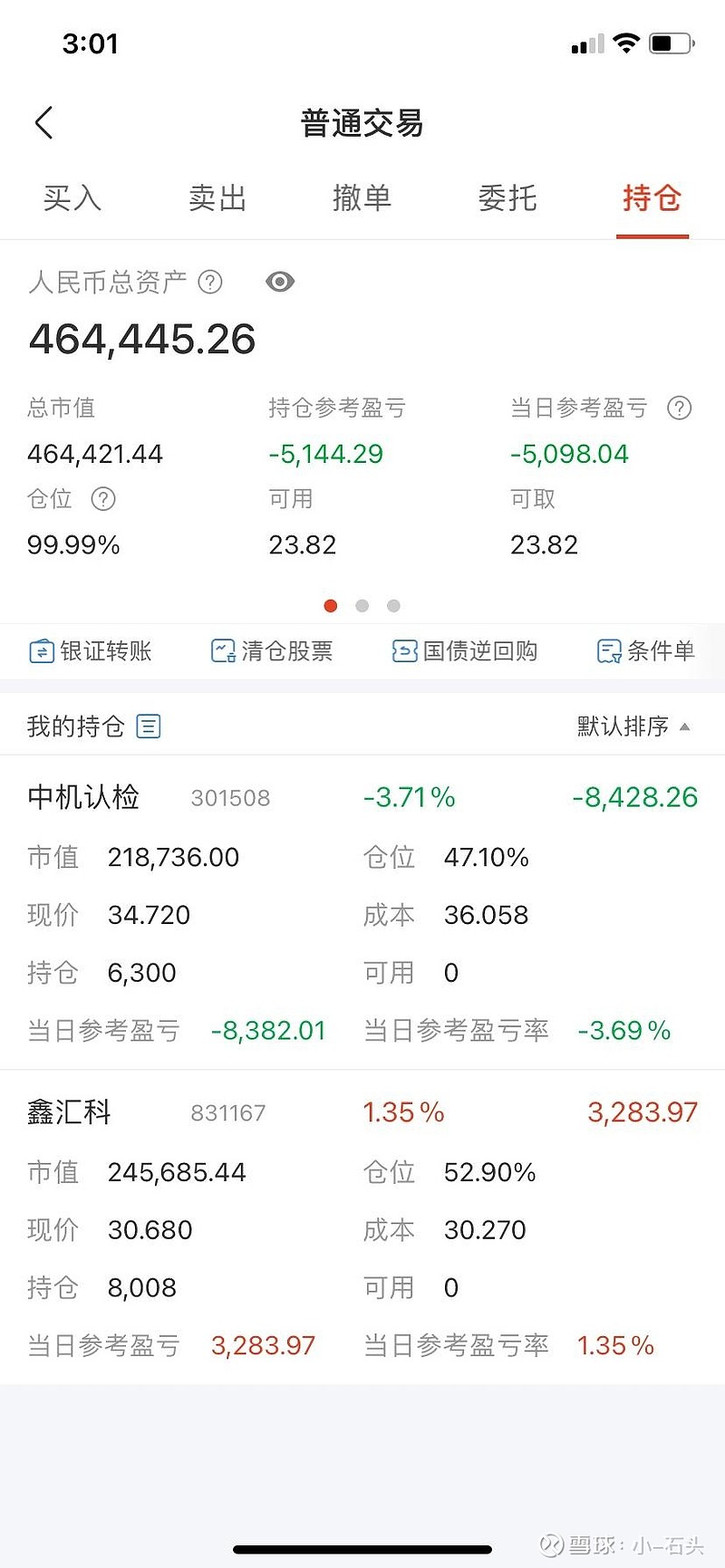
Task: Go back with the top-left arrow
Action: click(x=43, y=123)
